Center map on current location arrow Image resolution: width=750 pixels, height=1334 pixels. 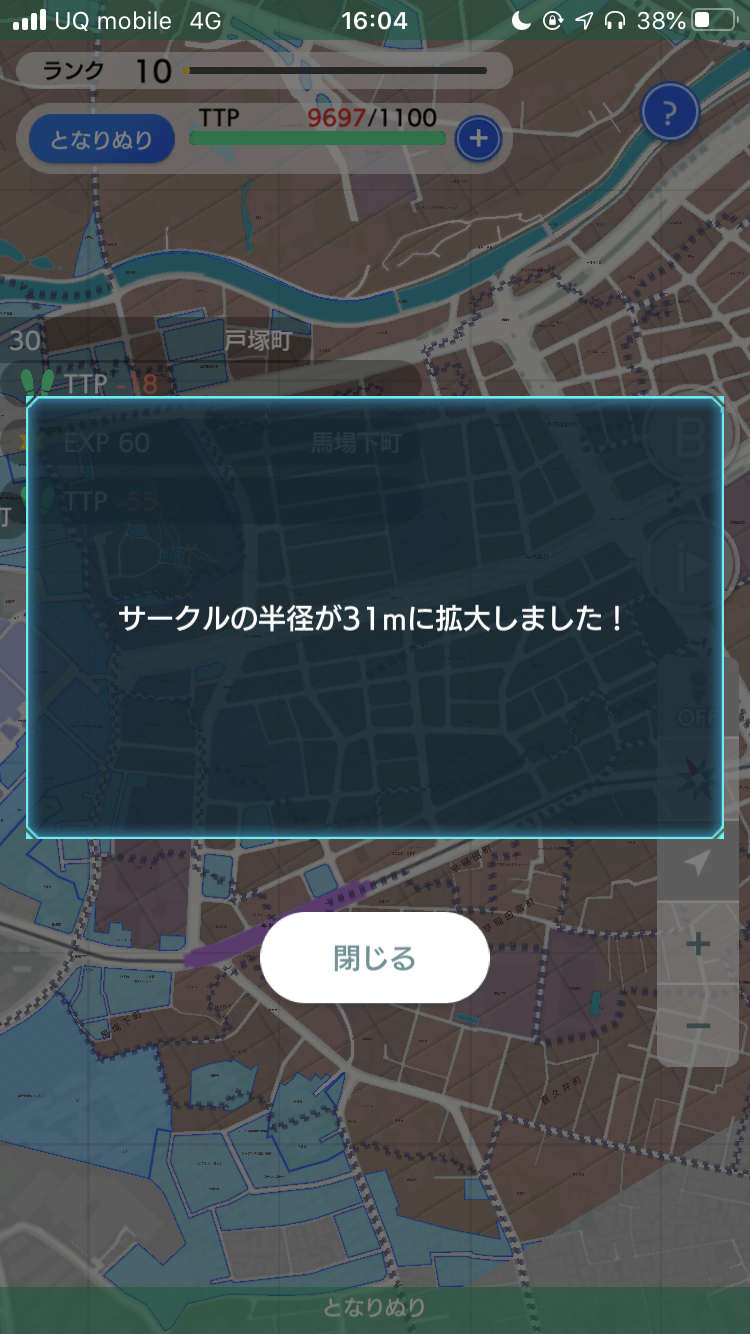pyautogui.click(x=698, y=863)
